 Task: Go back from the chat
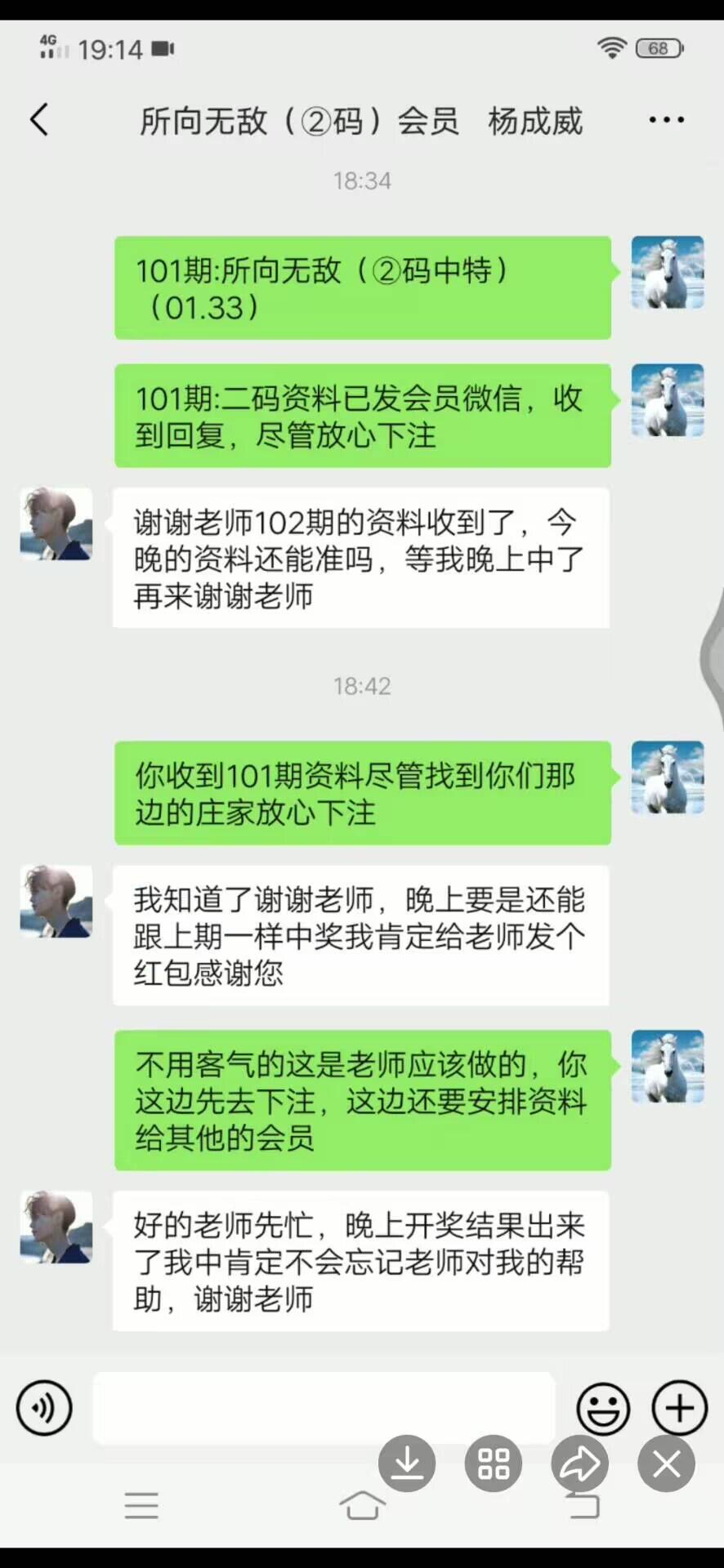(39, 120)
